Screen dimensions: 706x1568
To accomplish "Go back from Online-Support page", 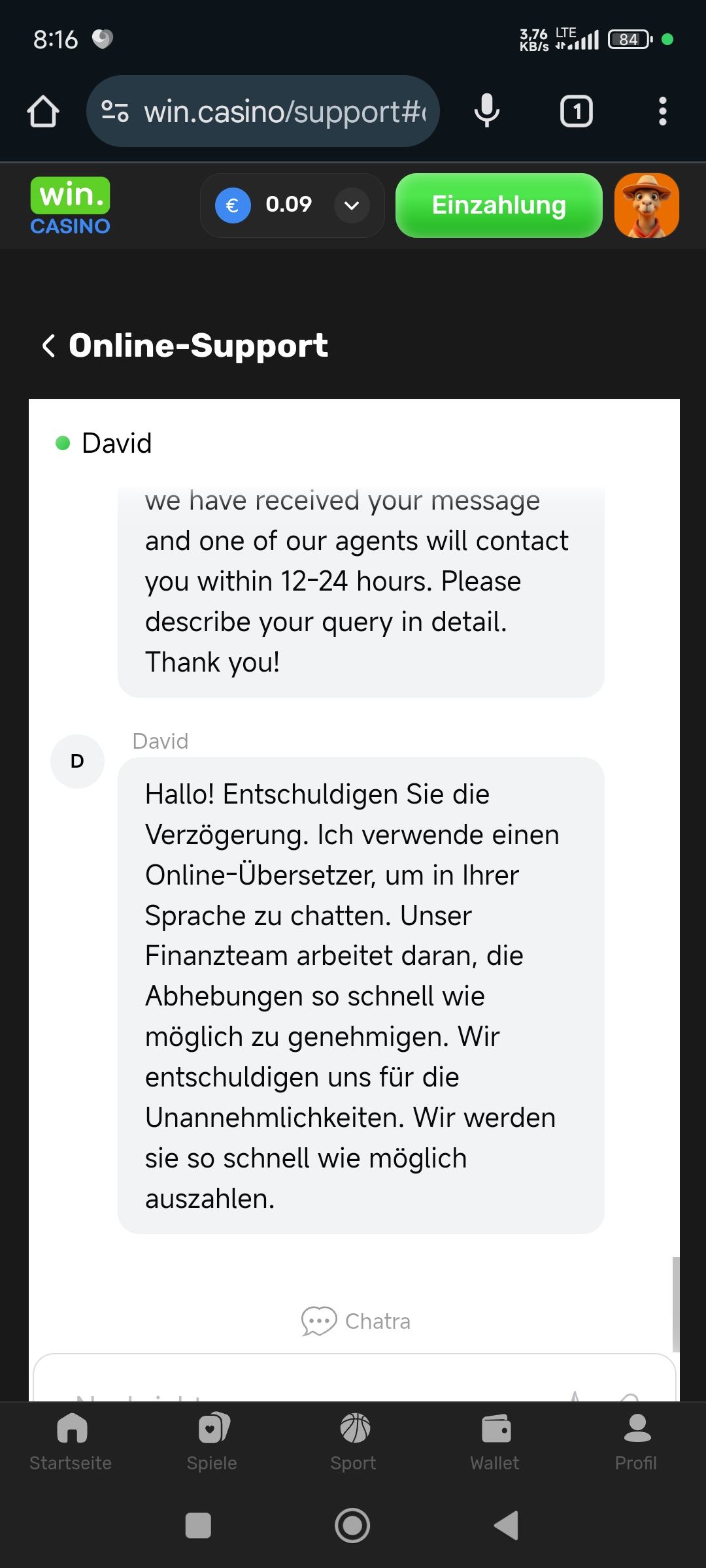I will pos(48,346).
